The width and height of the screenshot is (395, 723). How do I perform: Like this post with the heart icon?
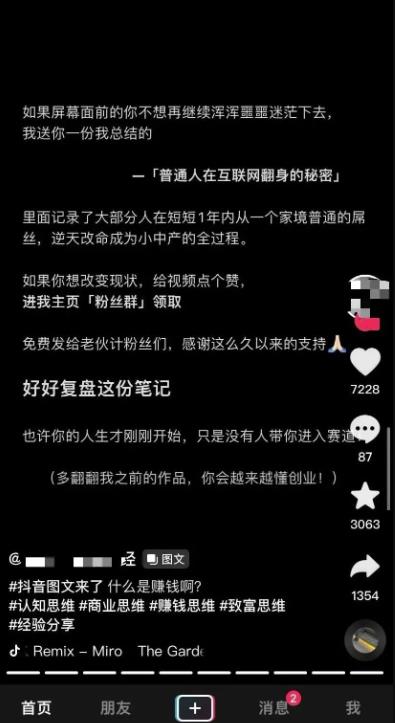(365, 362)
